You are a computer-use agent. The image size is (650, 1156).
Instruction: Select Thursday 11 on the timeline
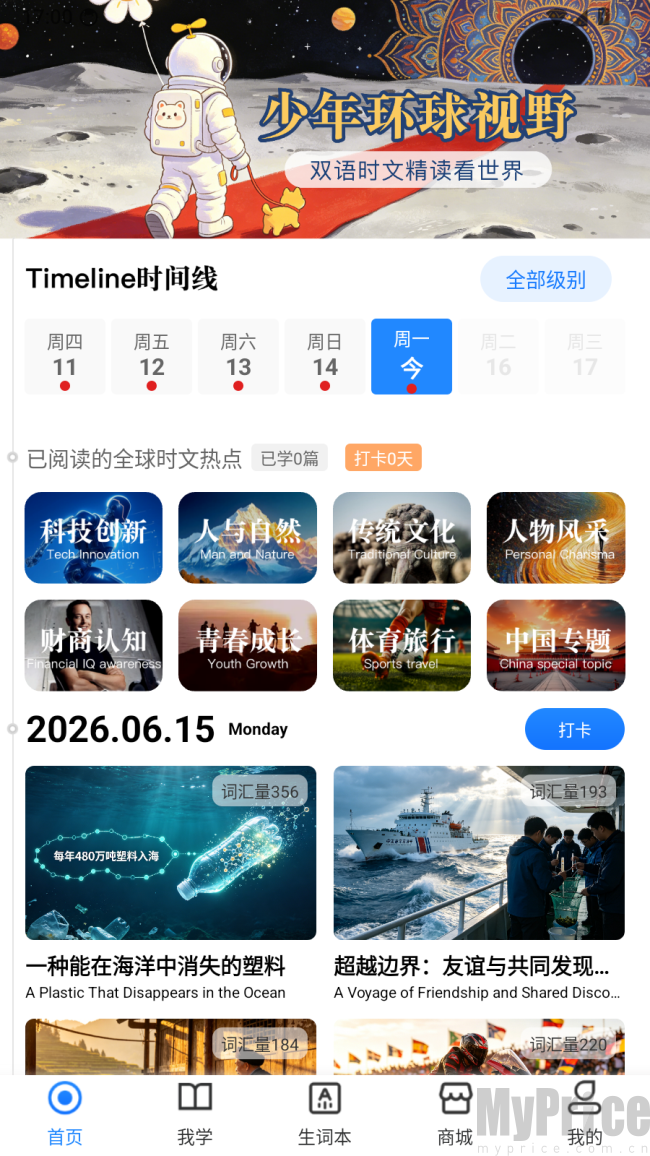(65, 357)
